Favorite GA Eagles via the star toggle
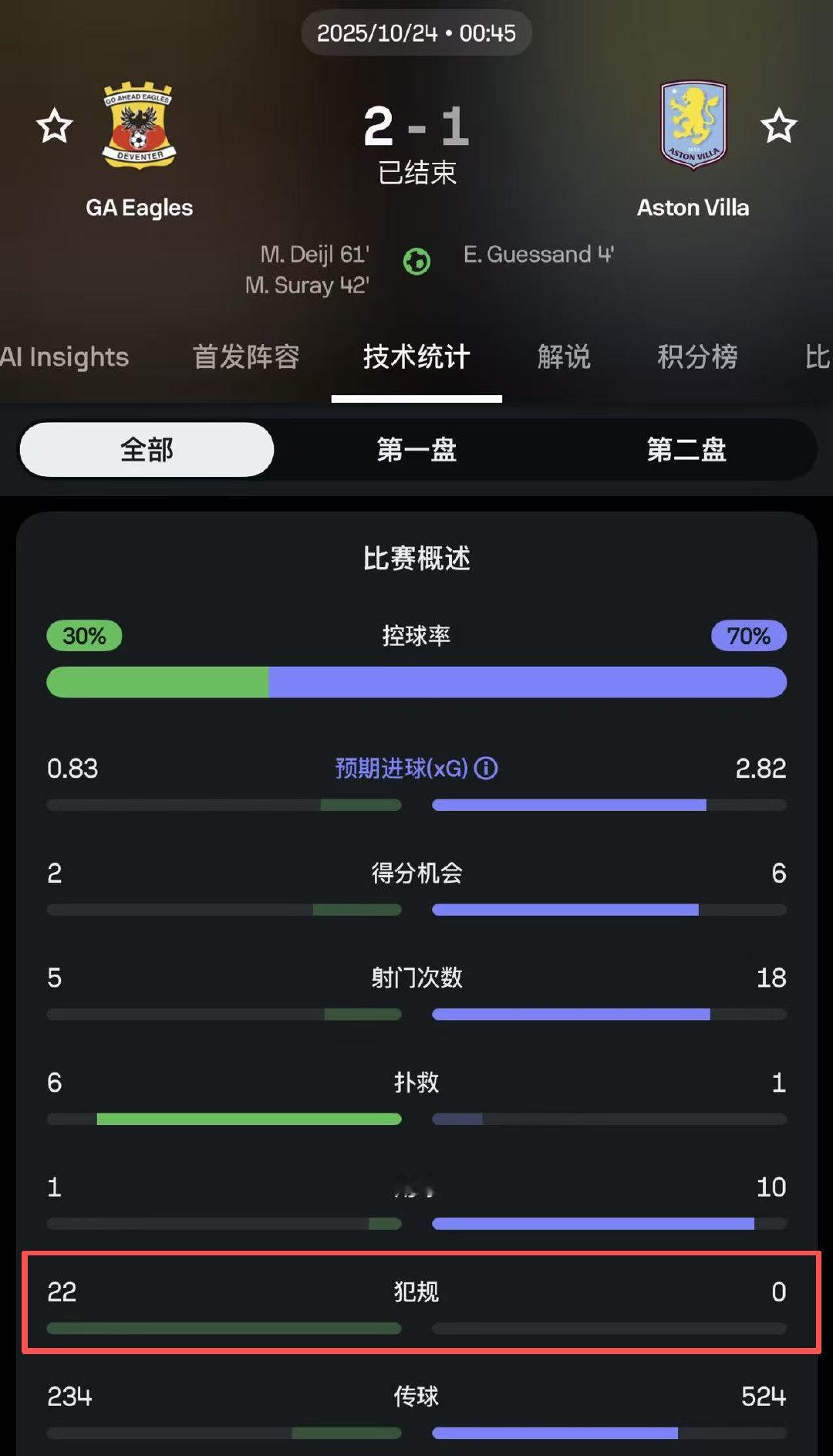Image resolution: width=833 pixels, height=1456 pixels. tap(54, 126)
